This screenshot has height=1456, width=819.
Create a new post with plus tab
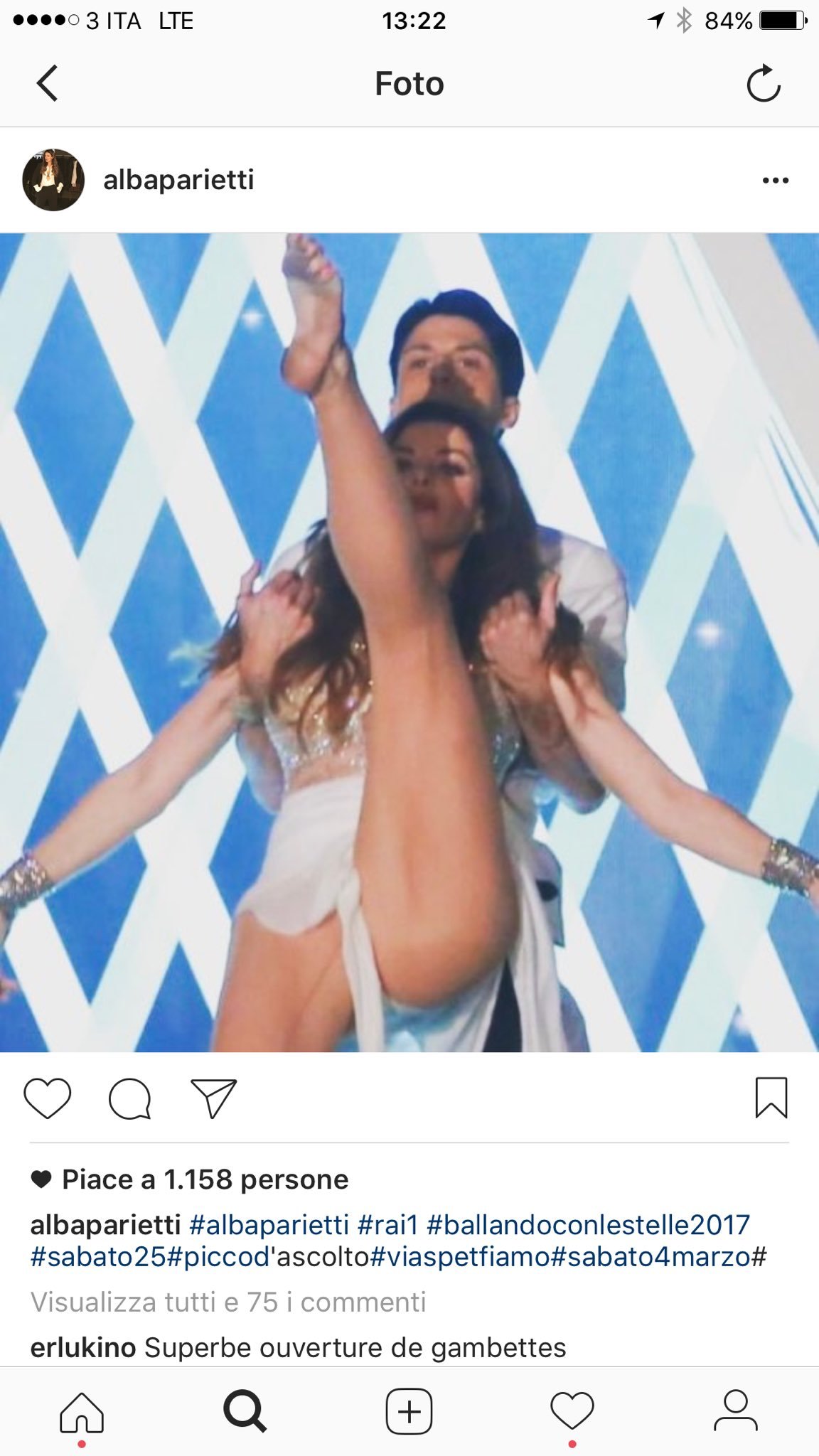pyautogui.click(x=409, y=1411)
